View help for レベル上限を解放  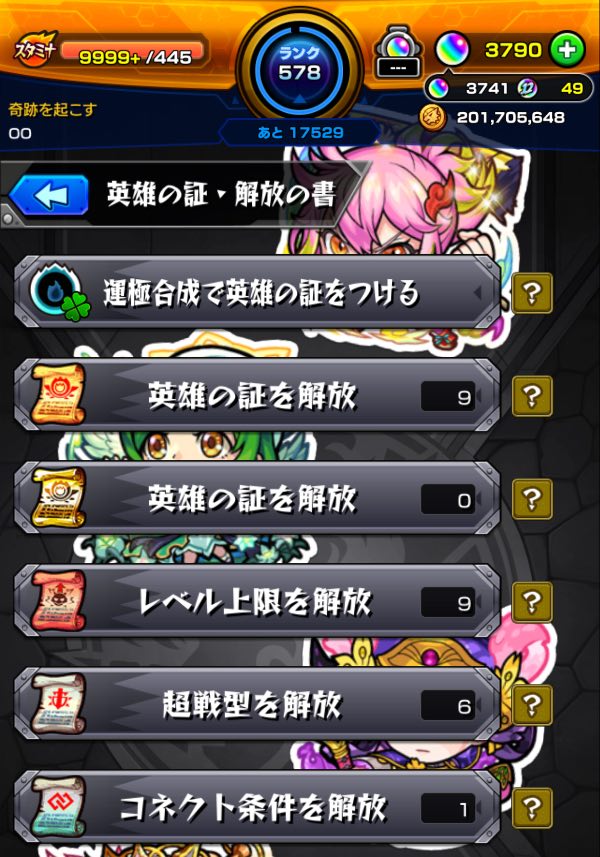coord(532,601)
